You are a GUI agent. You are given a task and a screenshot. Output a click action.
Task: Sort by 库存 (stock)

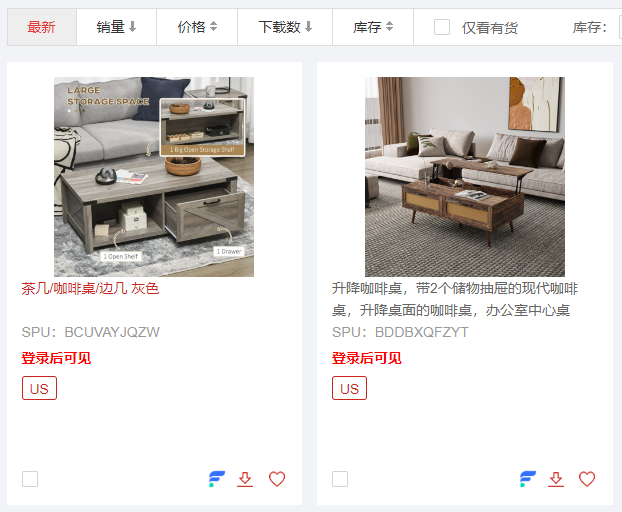point(373,27)
